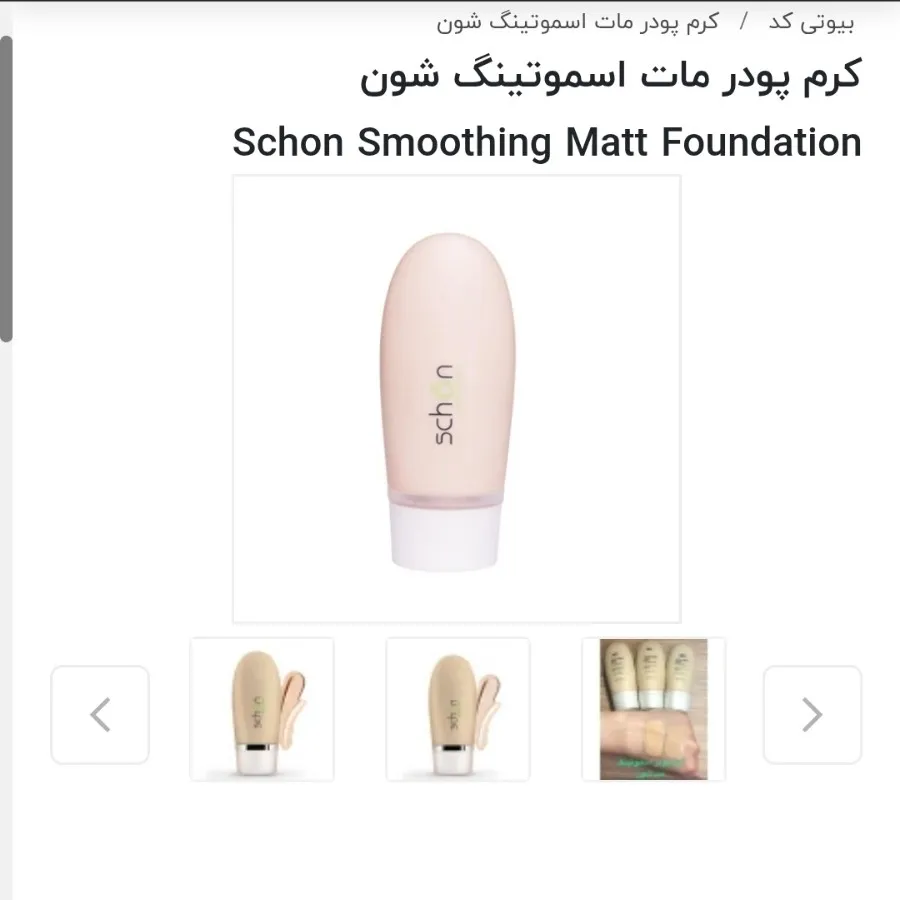Open the بیوتی کد breadcrumb link

[811, 22]
